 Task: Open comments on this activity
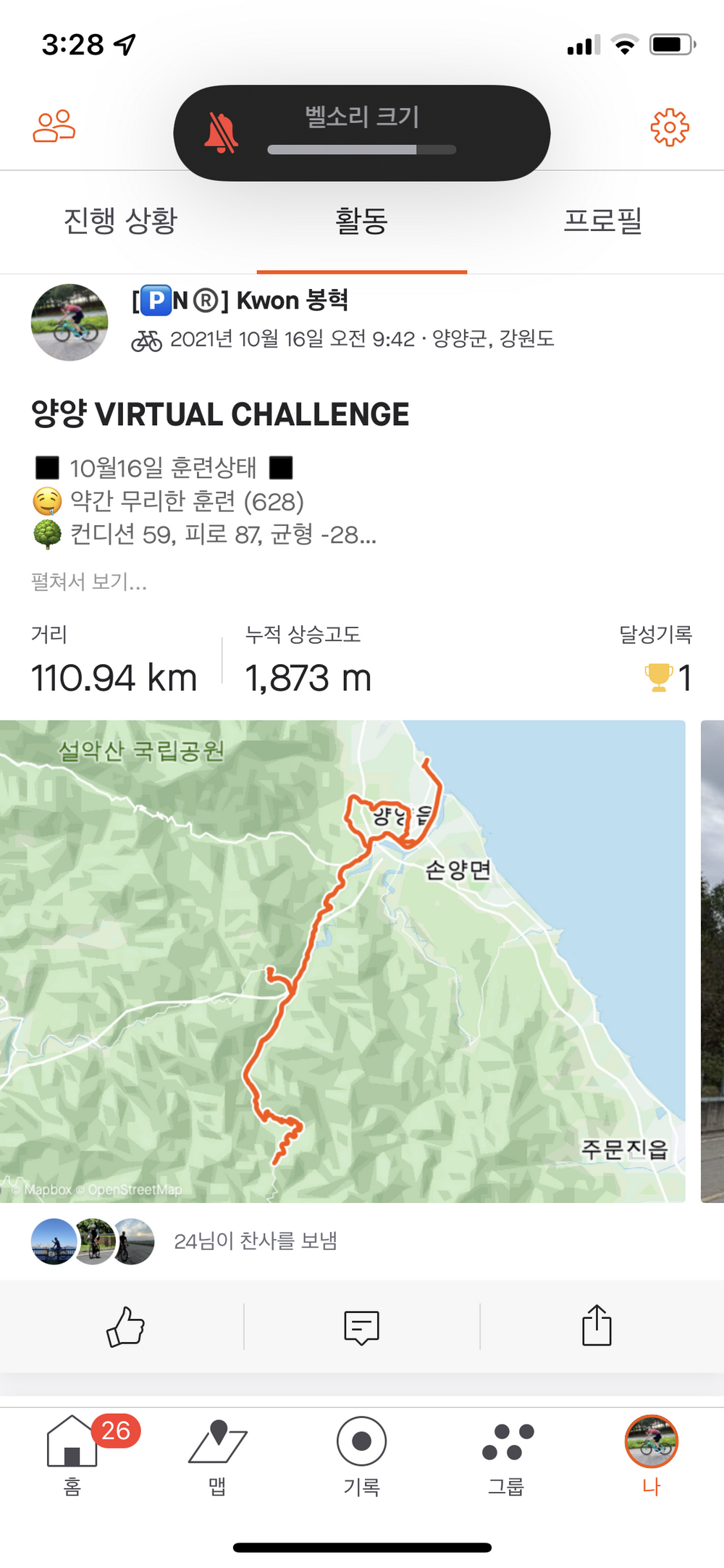coord(361,1327)
